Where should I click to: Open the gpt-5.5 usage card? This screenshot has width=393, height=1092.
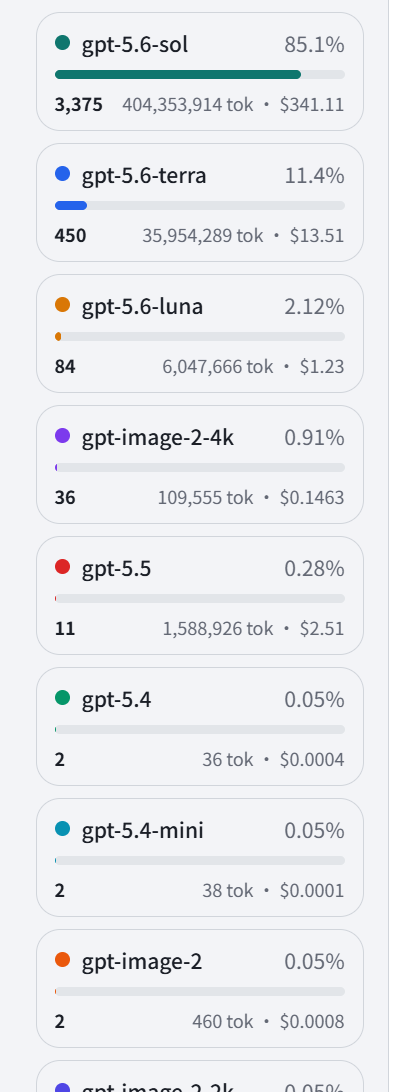pyautogui.click(x=200, y=595)
